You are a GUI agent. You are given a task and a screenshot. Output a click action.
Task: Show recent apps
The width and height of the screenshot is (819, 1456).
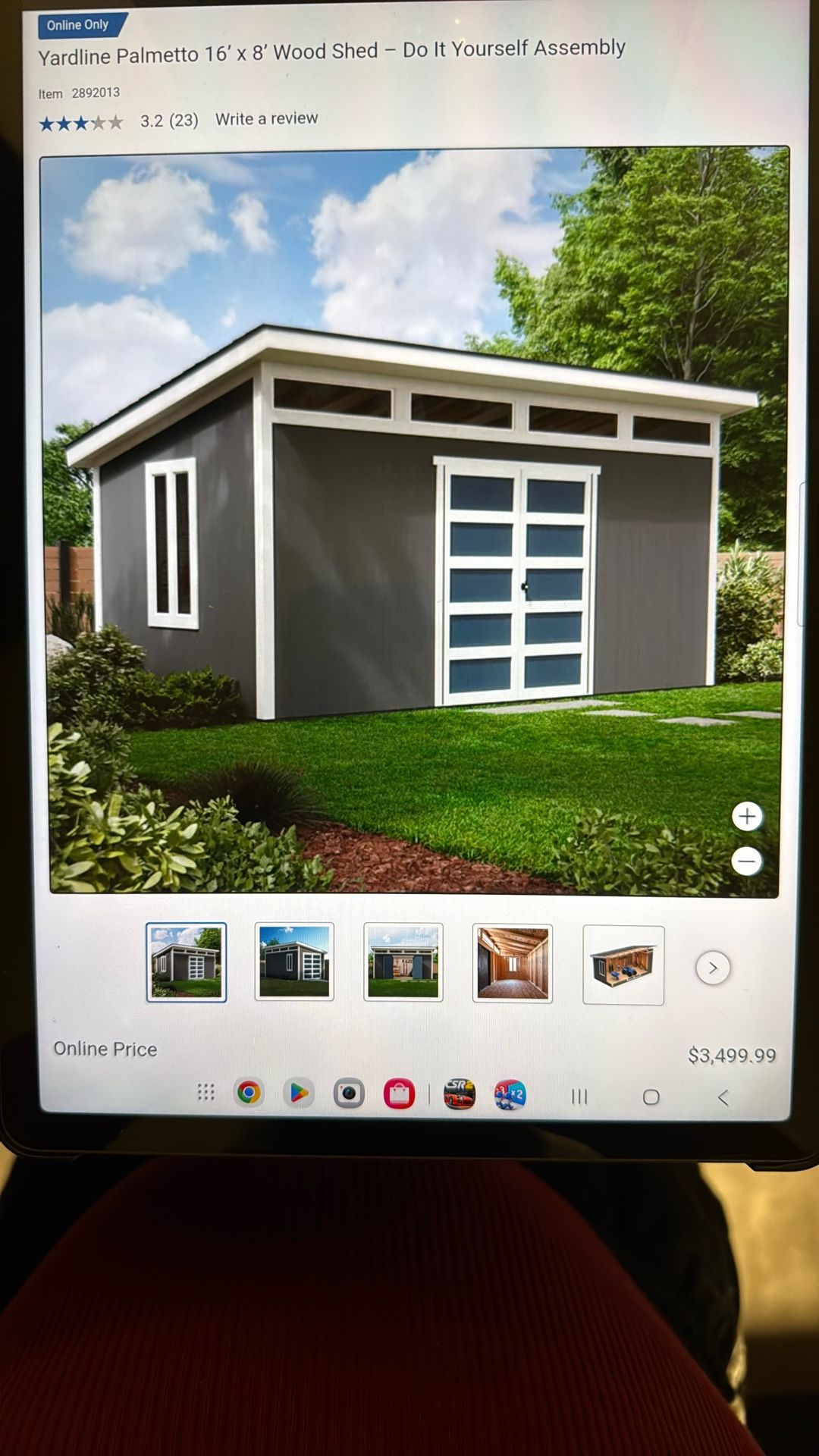(579, 1097)
